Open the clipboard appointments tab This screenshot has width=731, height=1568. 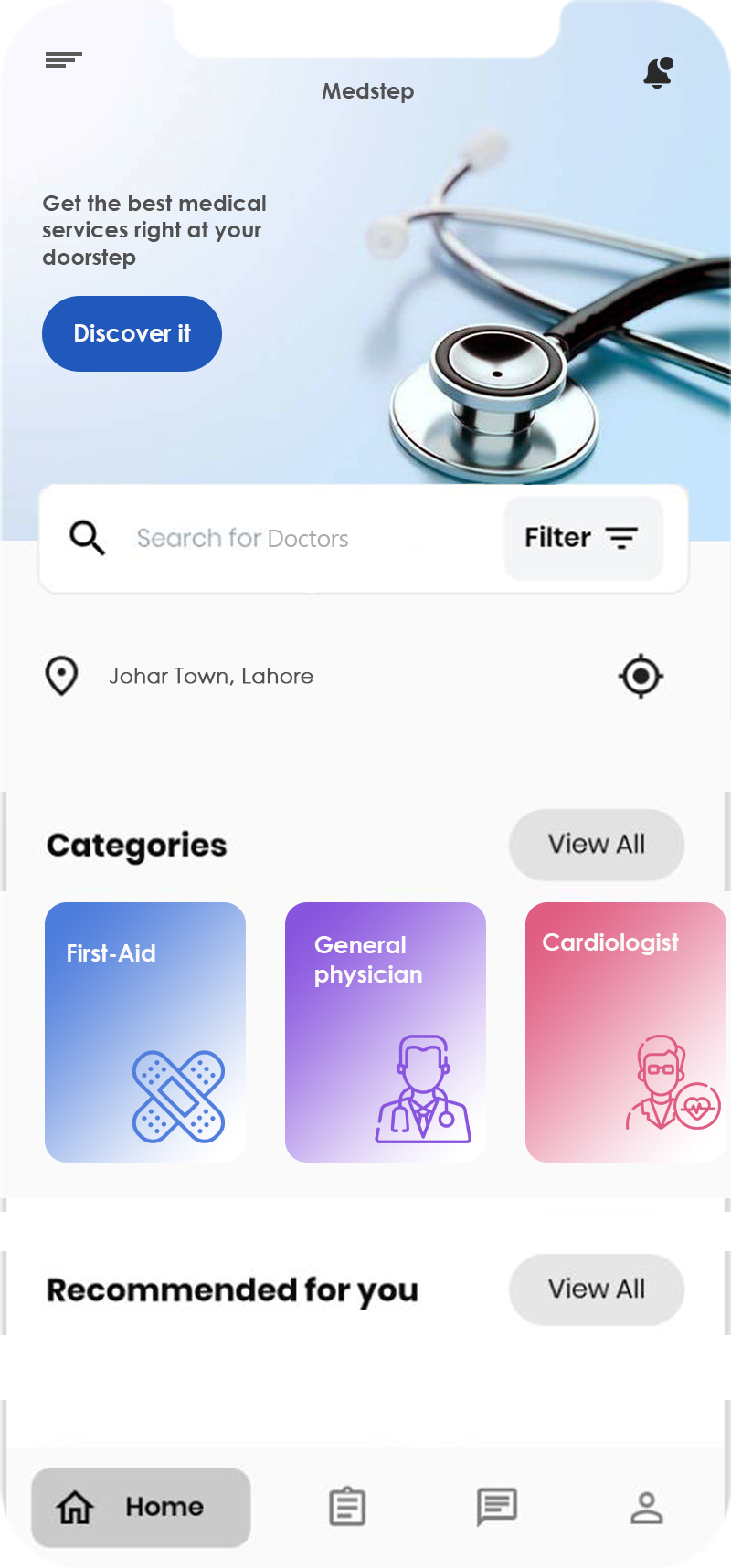tap(347, 1507)
